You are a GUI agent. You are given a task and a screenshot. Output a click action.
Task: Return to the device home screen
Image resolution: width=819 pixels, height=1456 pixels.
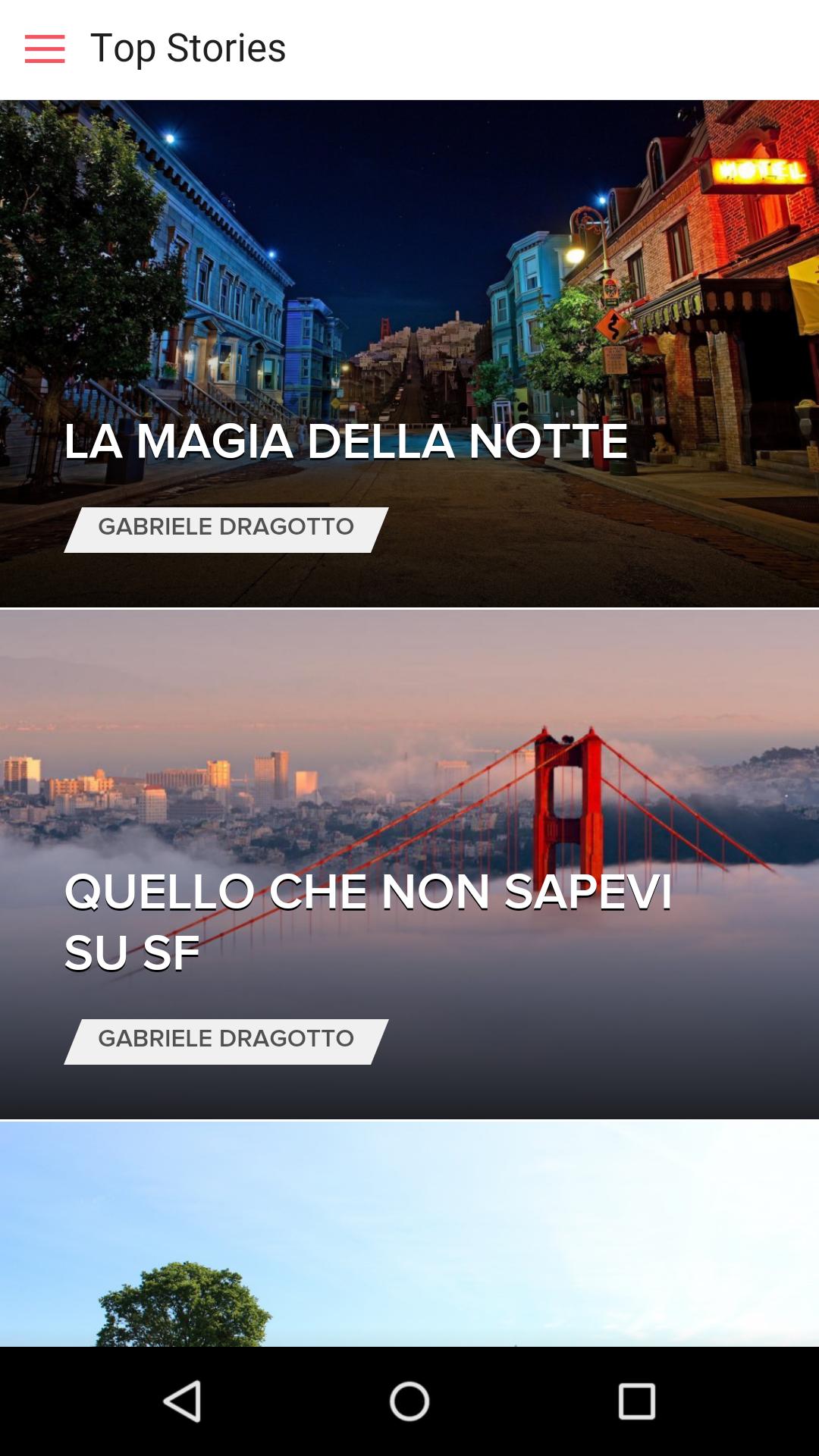tap(409, 1401)
